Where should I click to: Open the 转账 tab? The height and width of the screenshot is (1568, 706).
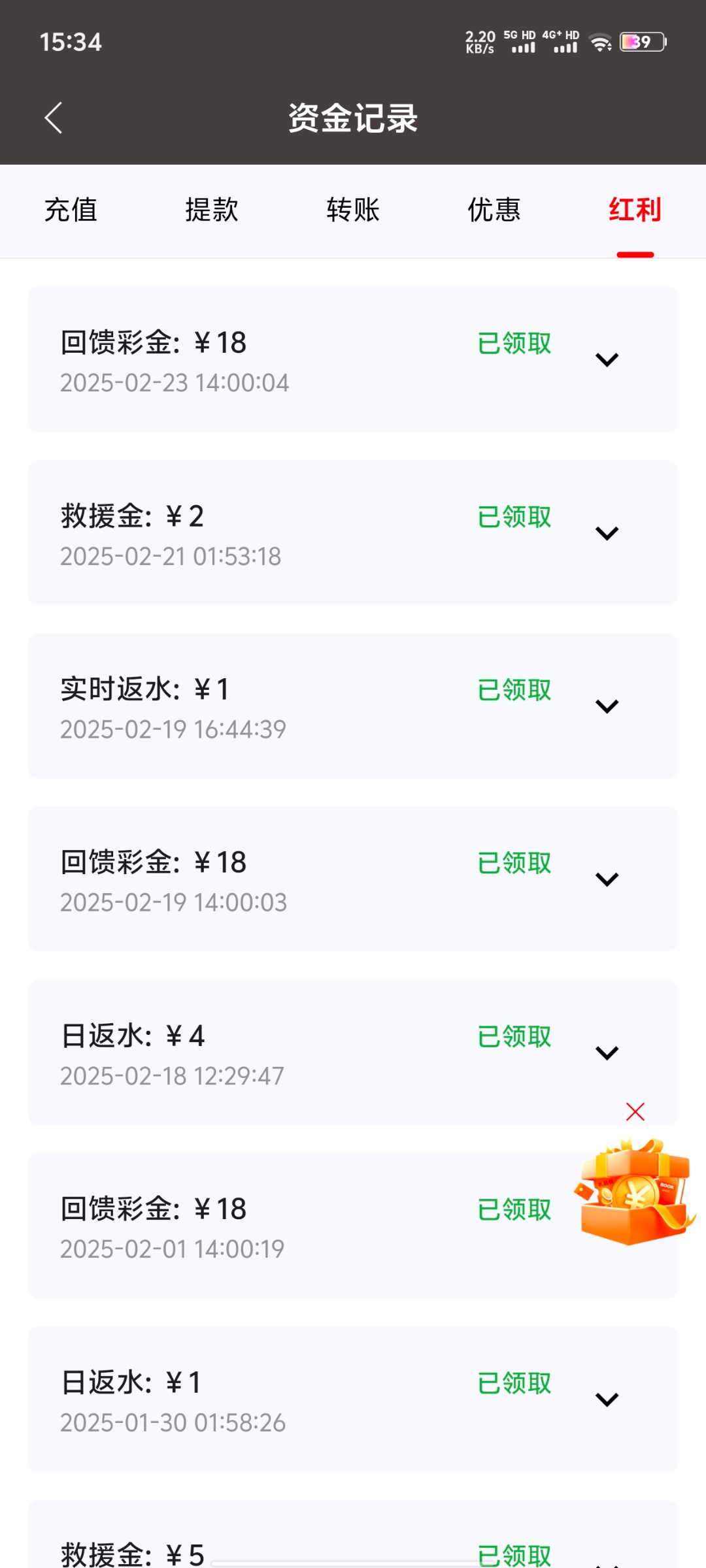pyautogui.click(x=353, y=210)
